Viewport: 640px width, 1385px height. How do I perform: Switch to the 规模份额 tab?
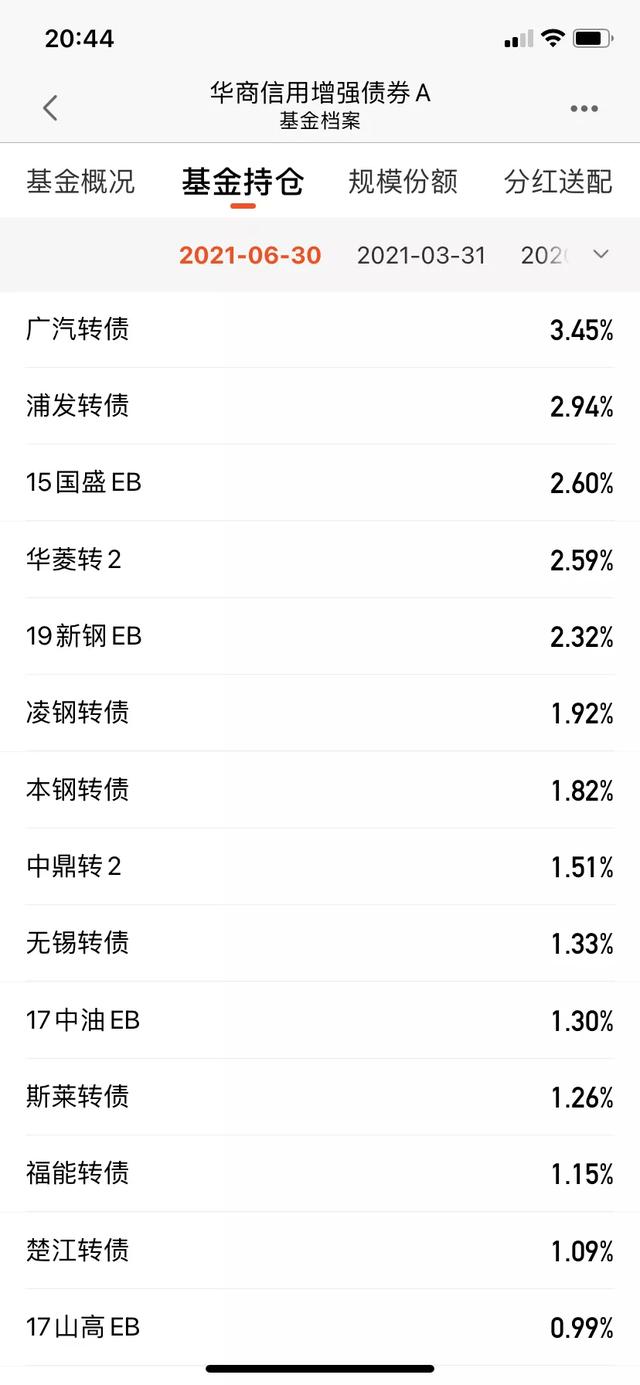[403, 182]
